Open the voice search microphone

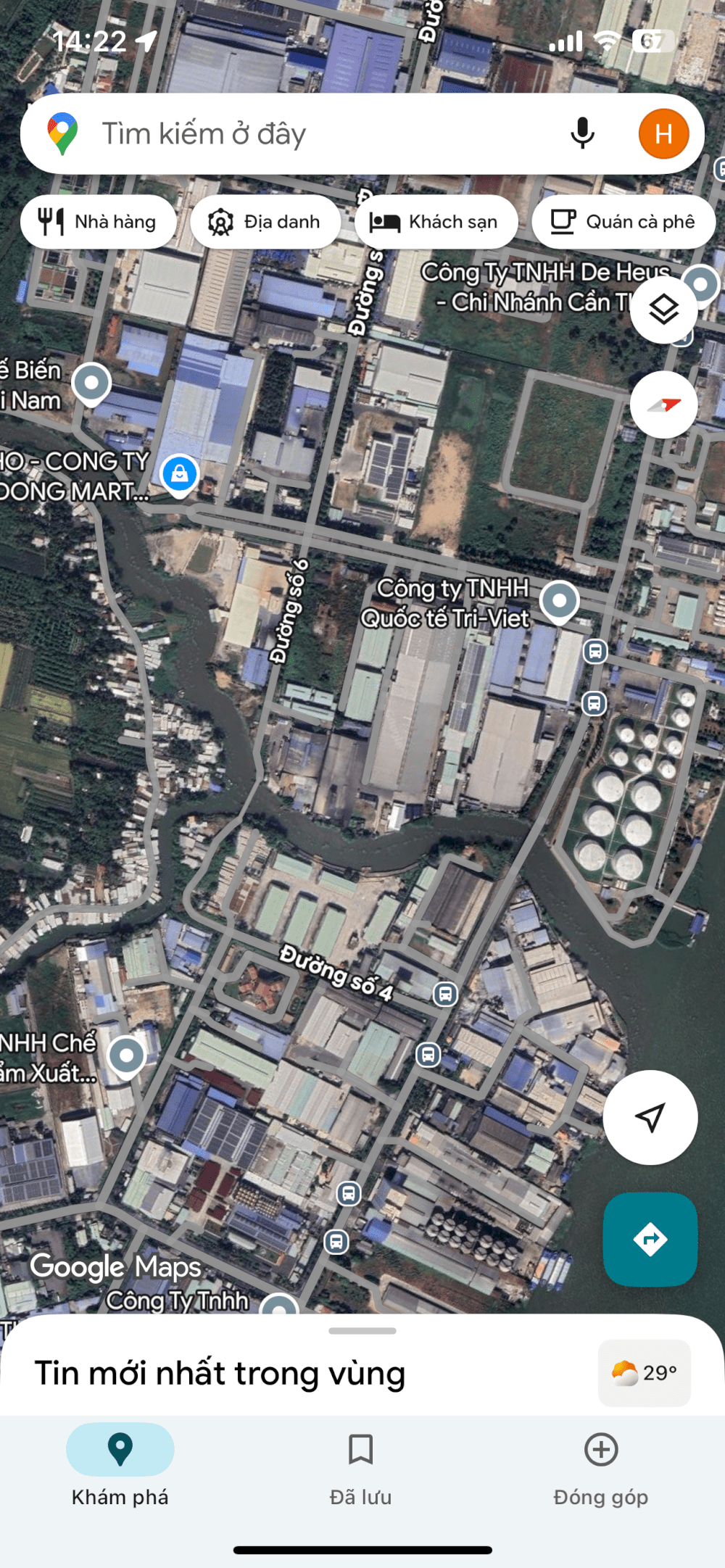pos(582,133)
